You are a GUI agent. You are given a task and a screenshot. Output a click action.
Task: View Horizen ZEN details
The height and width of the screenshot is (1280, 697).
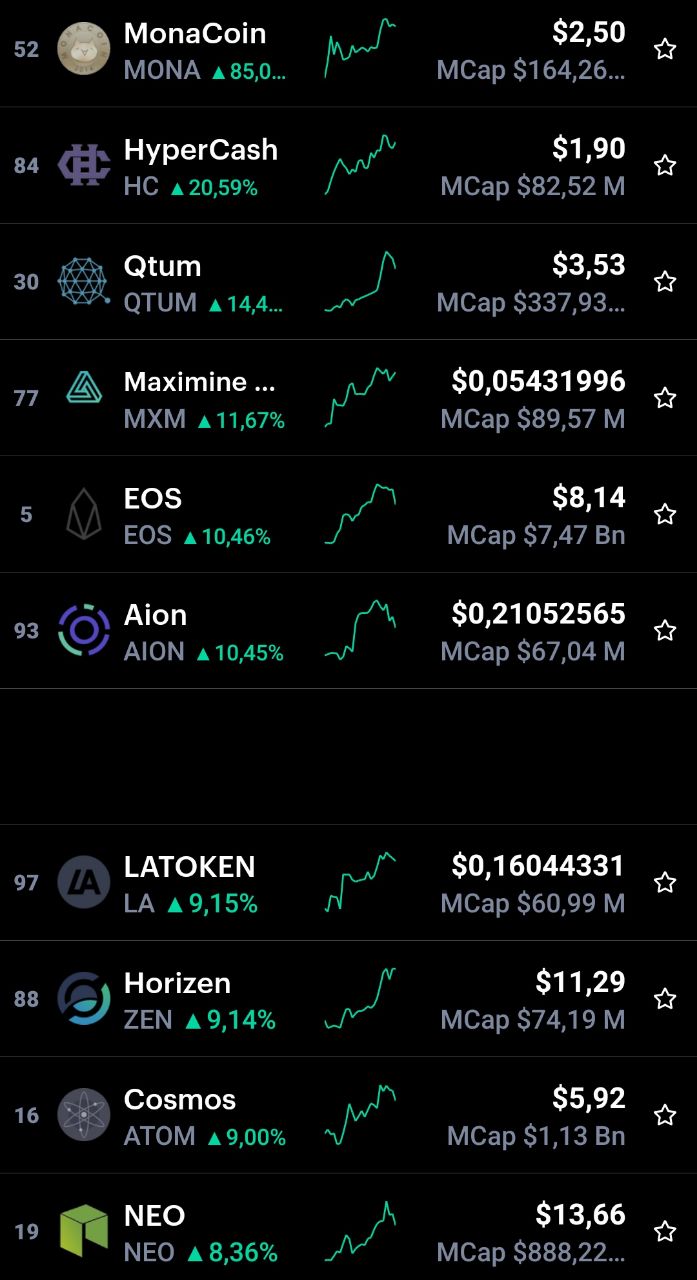tap(348, 999)
